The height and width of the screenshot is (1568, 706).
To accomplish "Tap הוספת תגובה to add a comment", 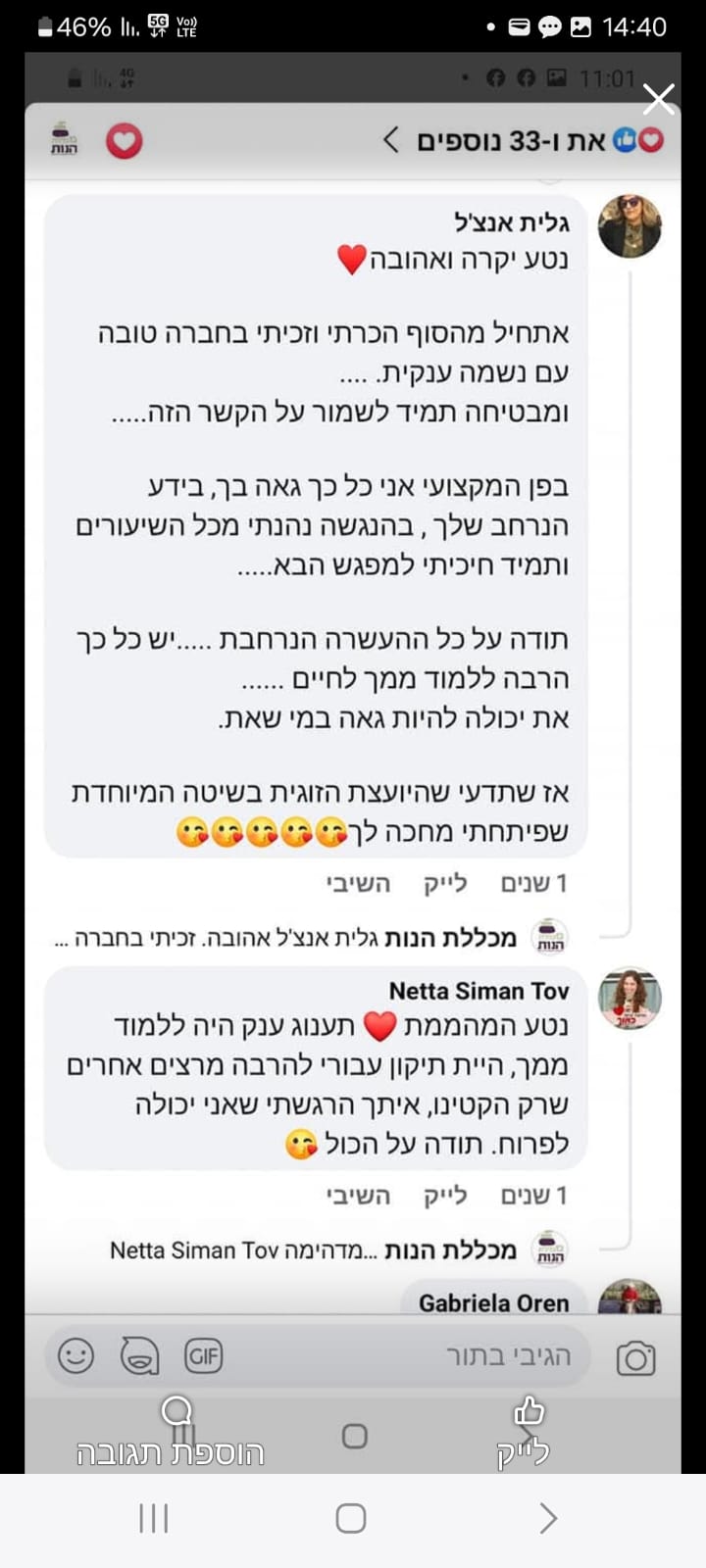I will [x=172, y=1434].
